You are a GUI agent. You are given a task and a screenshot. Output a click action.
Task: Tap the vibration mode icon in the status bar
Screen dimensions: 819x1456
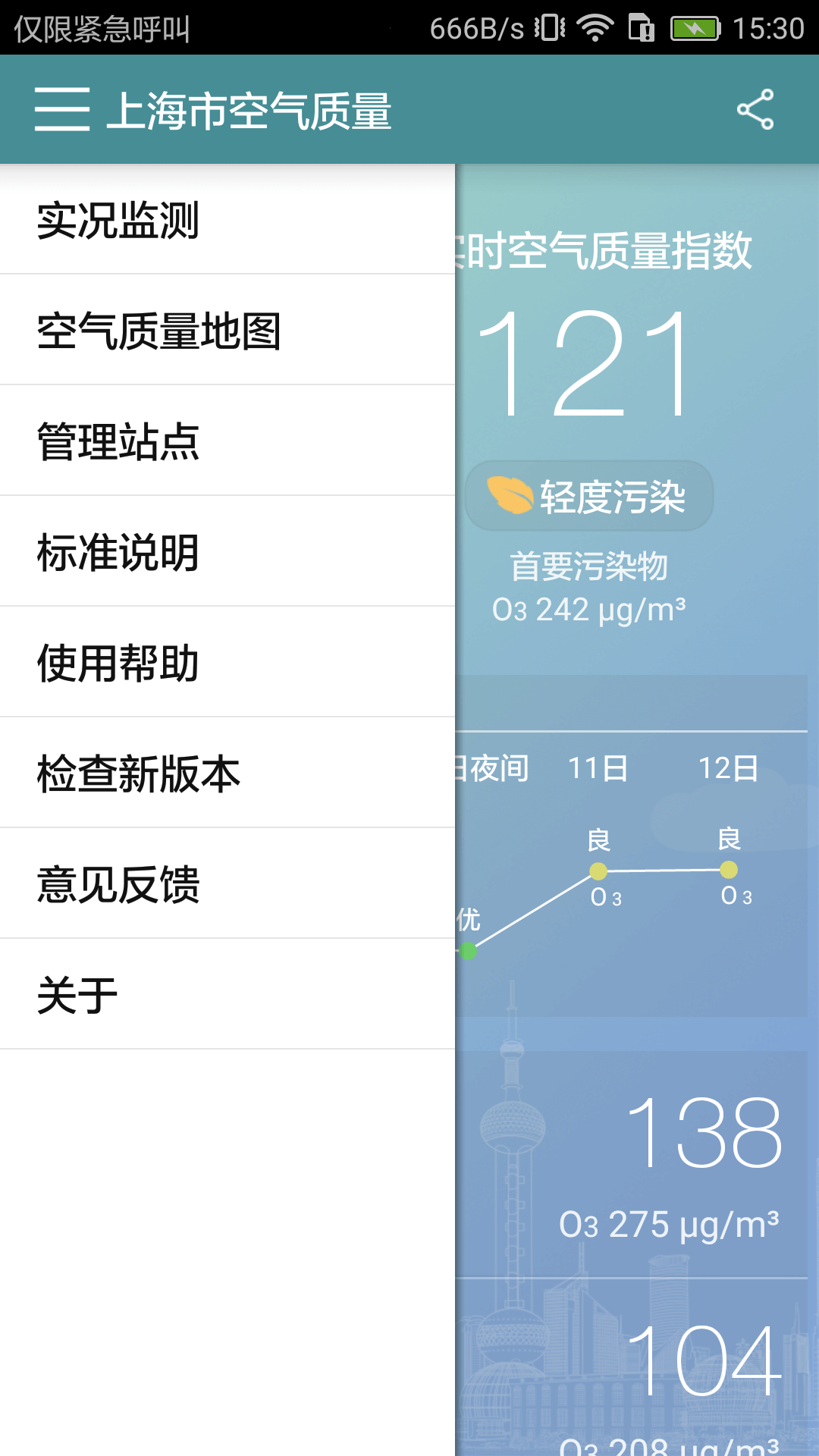tap(550, 25)
